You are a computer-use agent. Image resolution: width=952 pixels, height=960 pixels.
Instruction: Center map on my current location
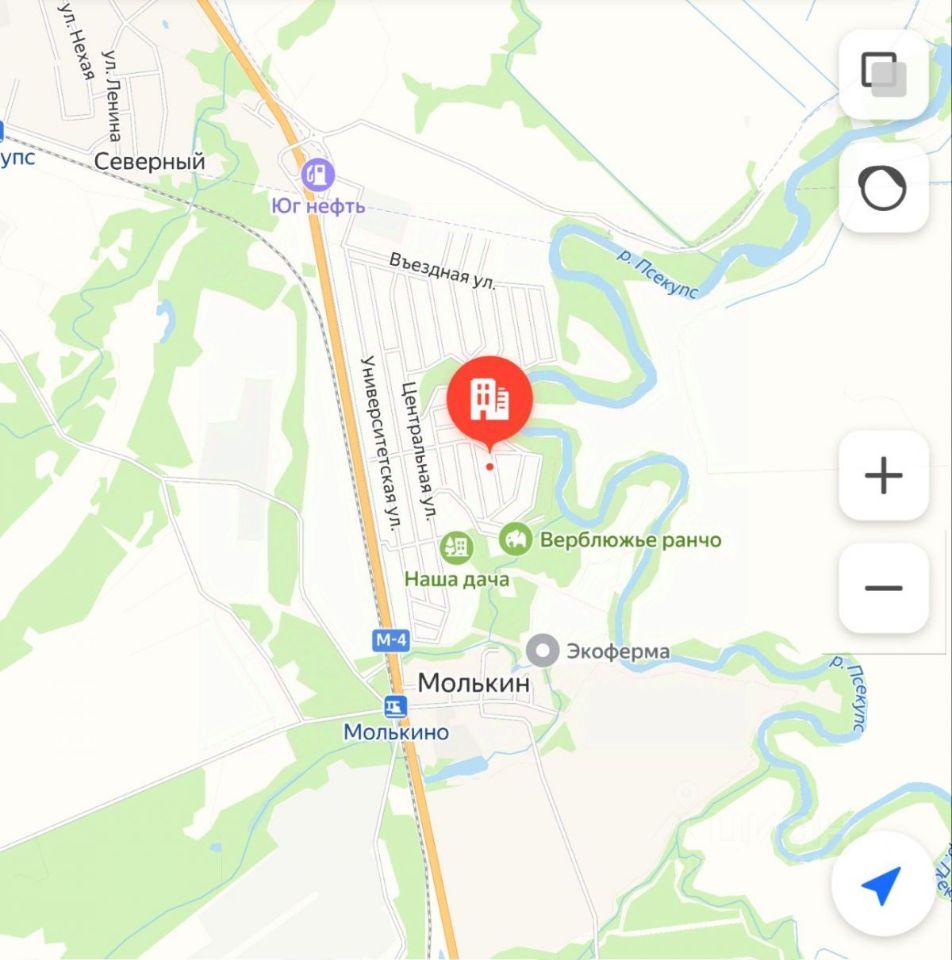pos(881,884)
